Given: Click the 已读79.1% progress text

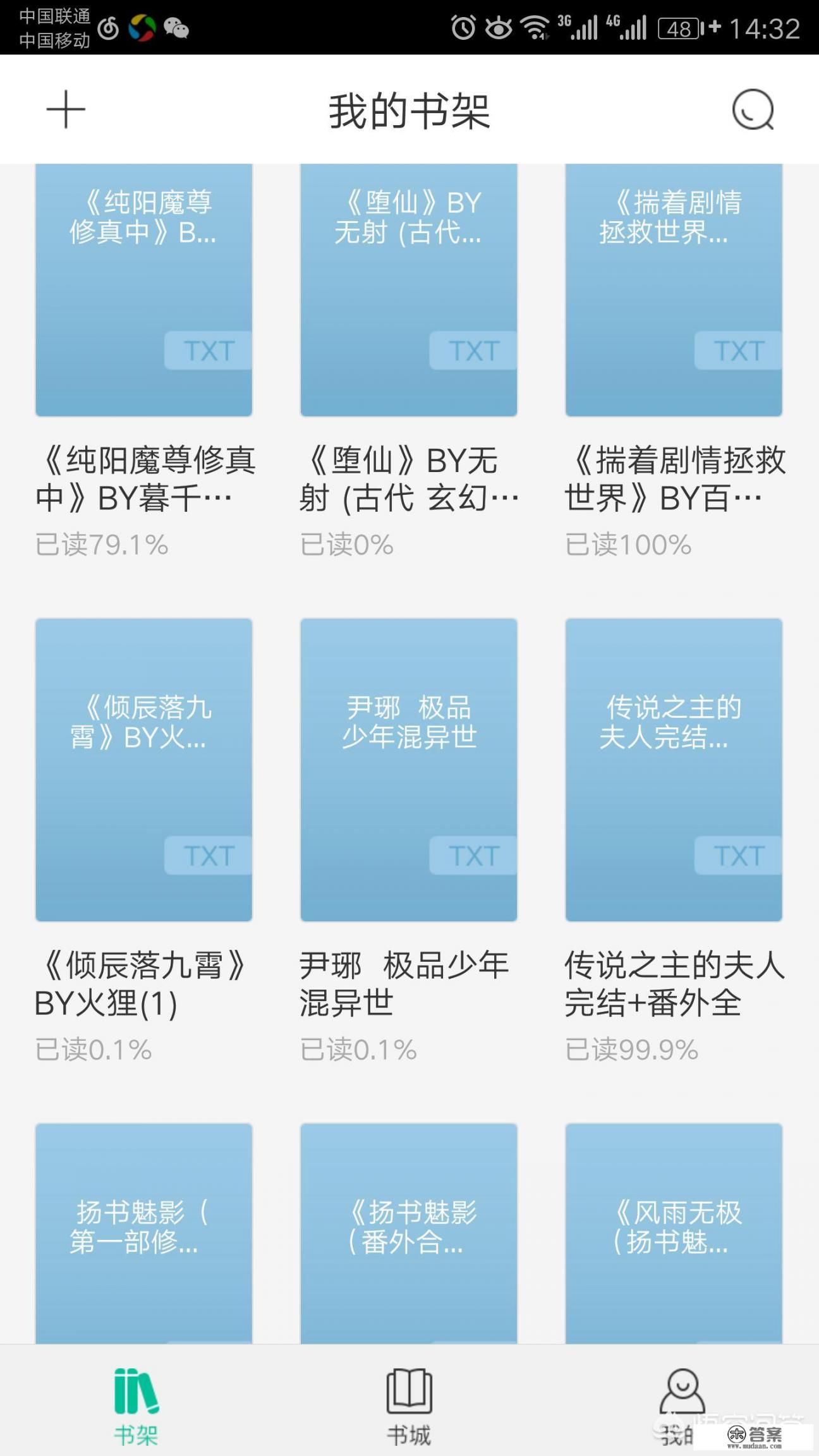Looking at the screenshot, I should pyautogui.click(x=103, y=545).
